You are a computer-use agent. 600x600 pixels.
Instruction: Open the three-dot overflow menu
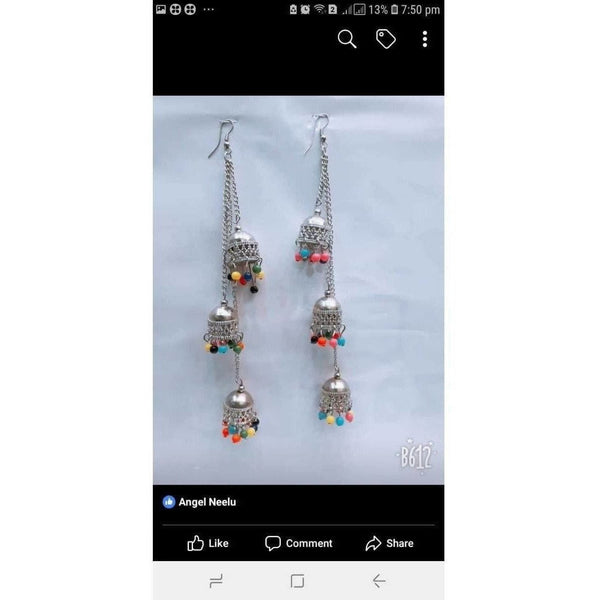(425, 39)
